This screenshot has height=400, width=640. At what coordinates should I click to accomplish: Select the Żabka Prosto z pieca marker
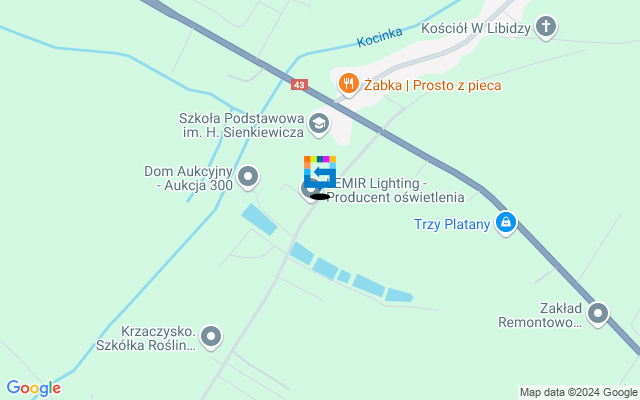(x=349, y=84)
